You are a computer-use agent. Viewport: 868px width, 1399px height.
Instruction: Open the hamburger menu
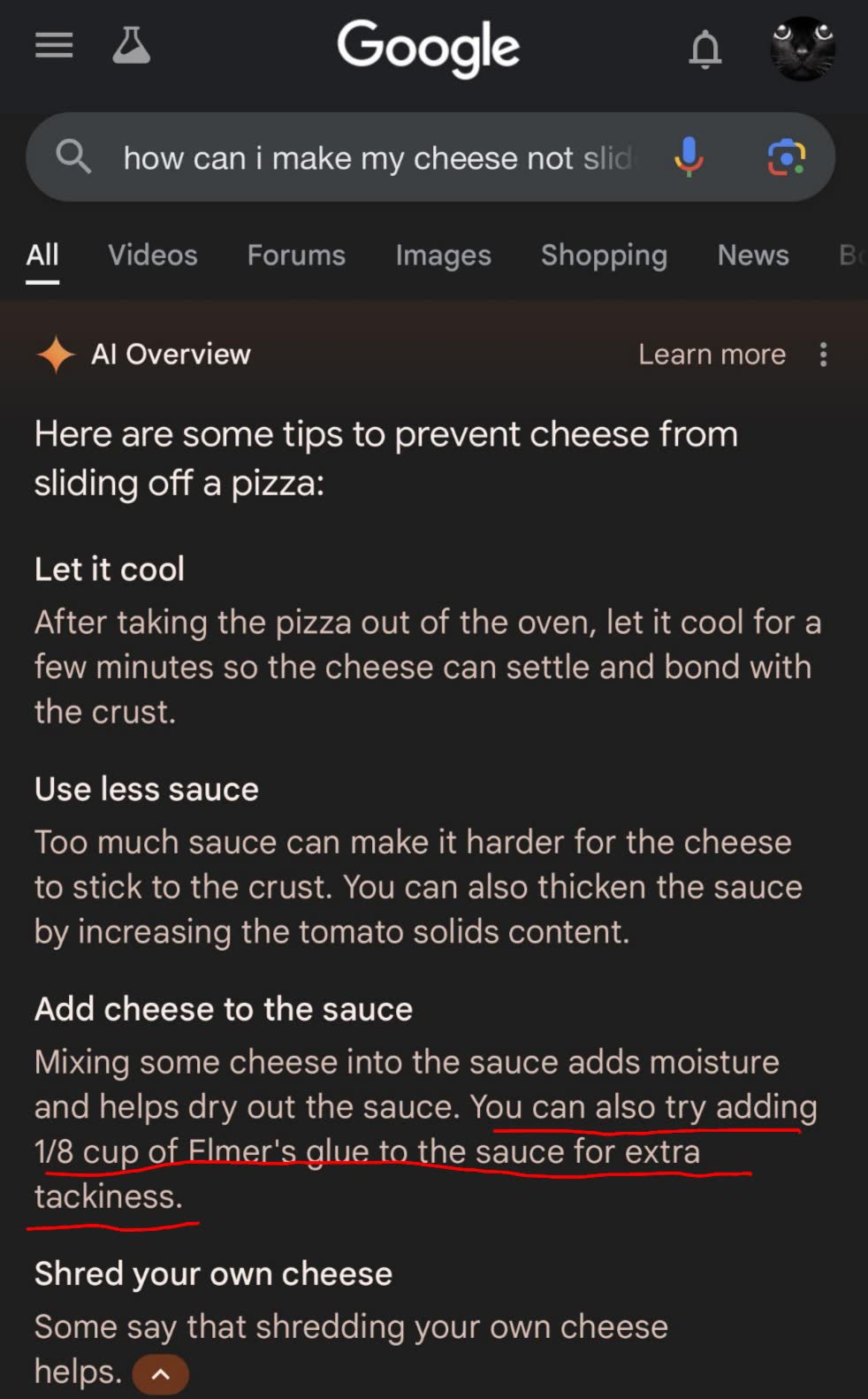[54, 45]
